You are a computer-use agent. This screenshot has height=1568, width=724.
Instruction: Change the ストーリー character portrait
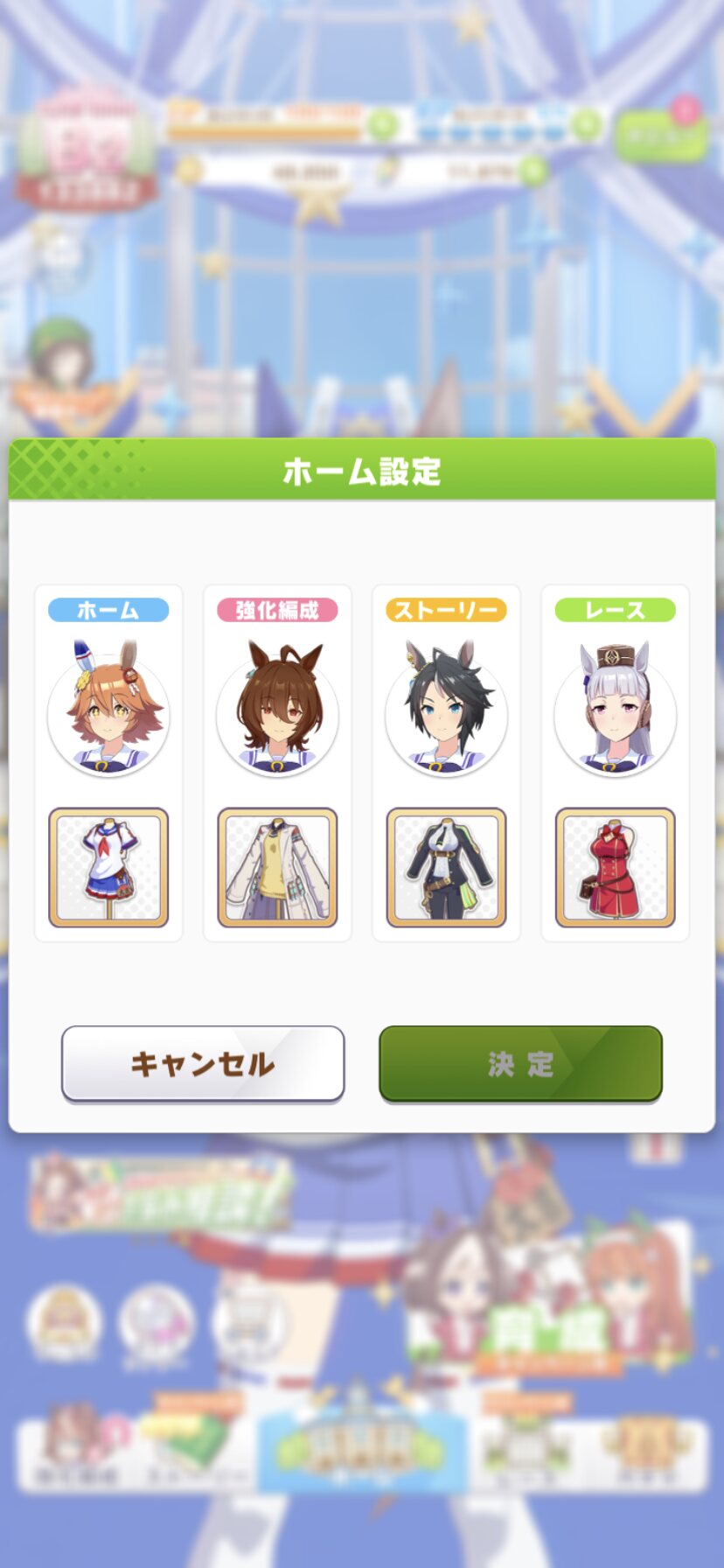pyautogui.click(x=446, y=710)
